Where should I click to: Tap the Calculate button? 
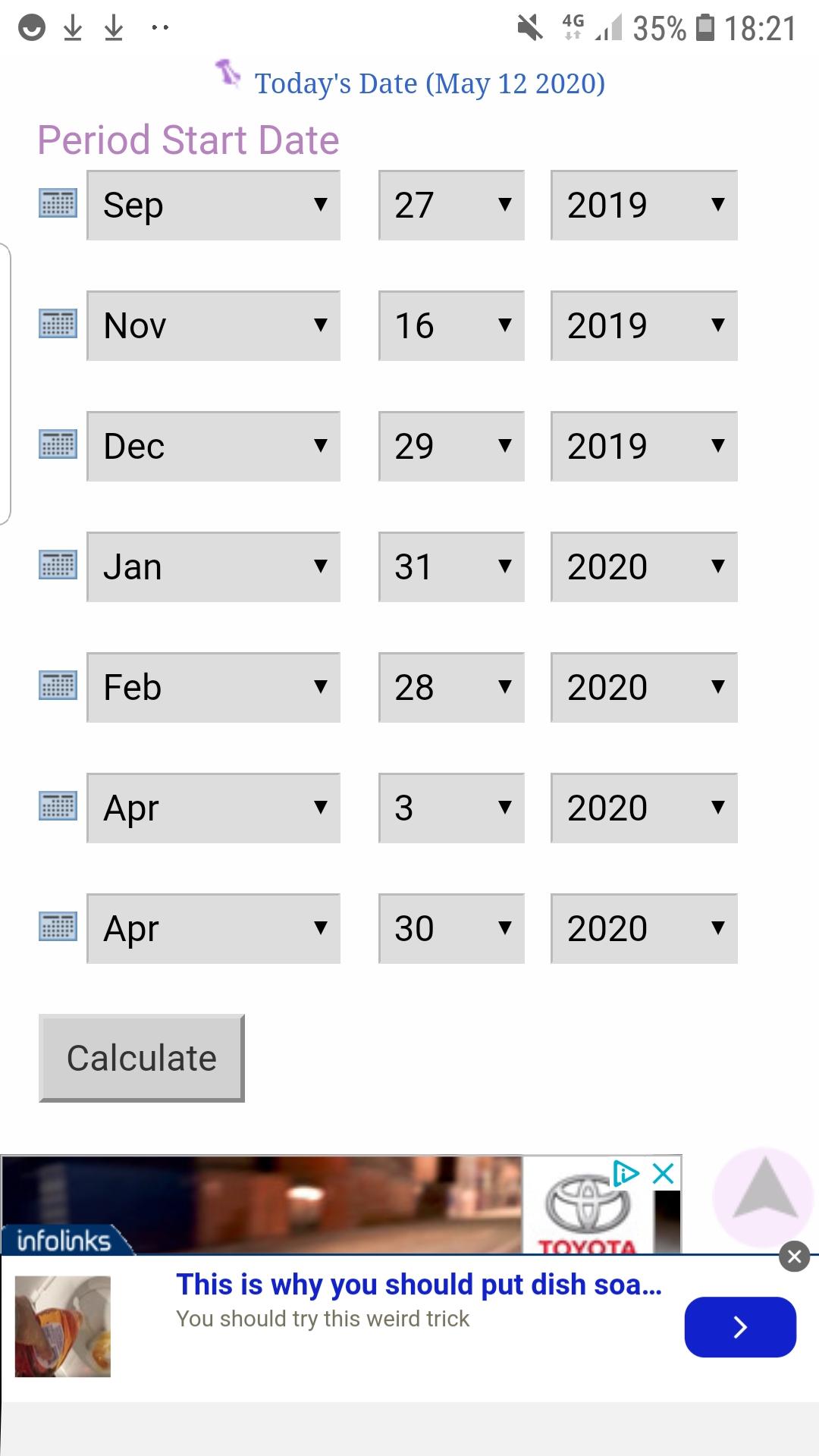click(x=142, y=1058)
